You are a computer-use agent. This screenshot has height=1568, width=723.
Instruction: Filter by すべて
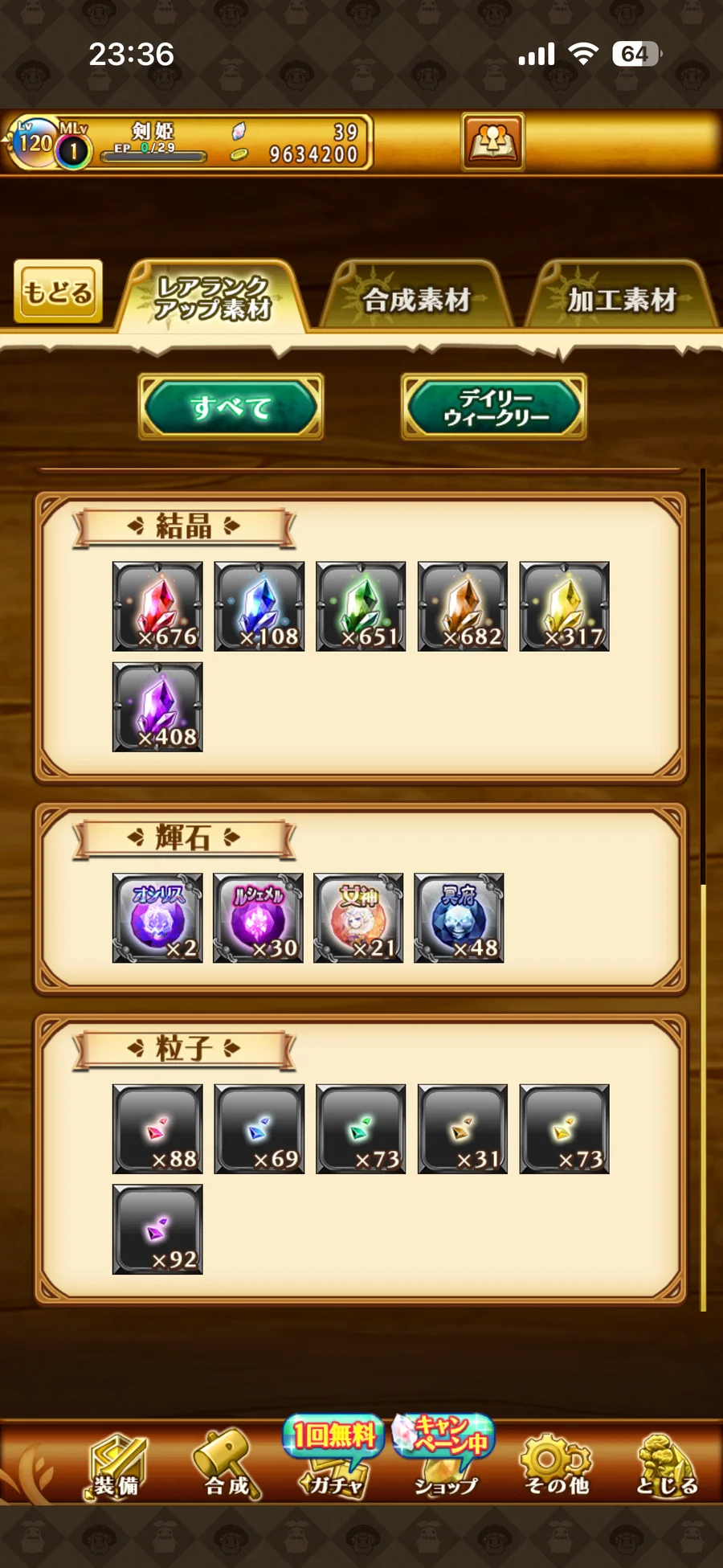point(231,407)
